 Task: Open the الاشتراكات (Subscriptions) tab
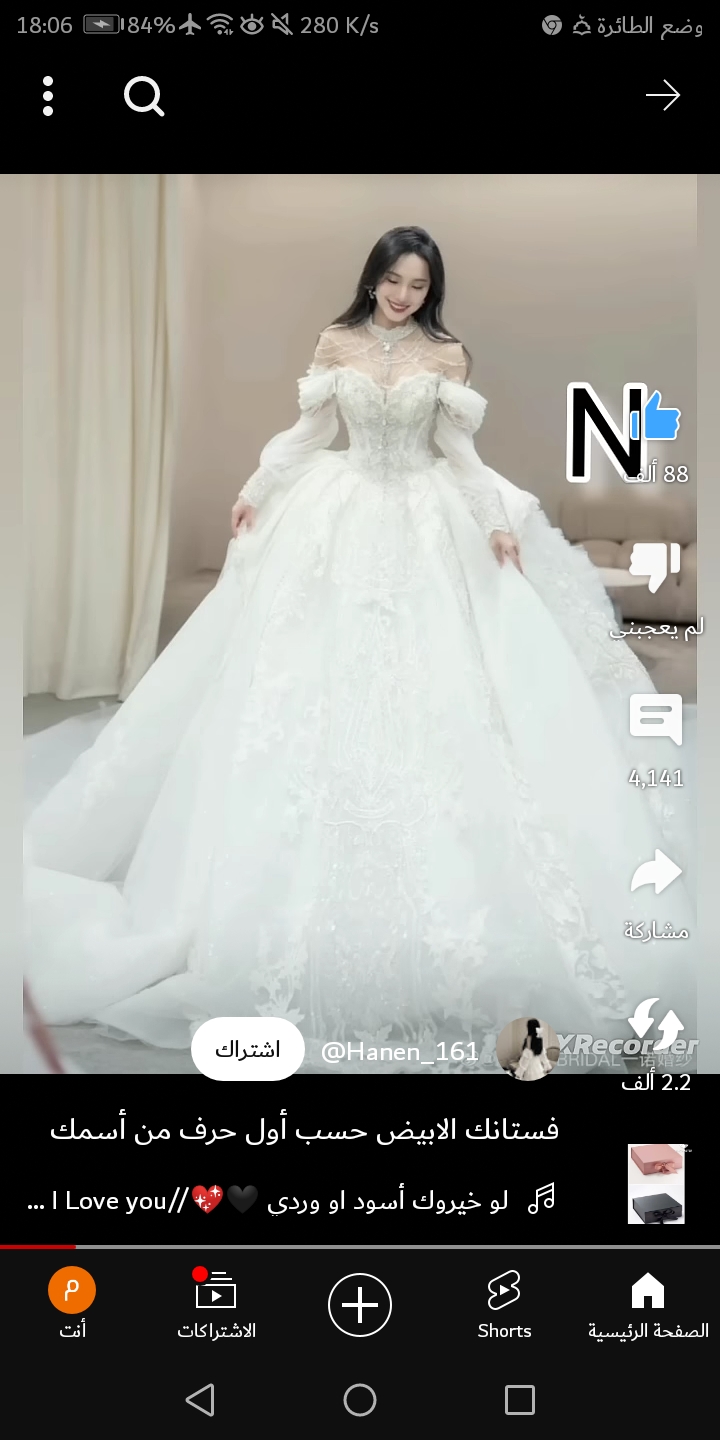216,1295
